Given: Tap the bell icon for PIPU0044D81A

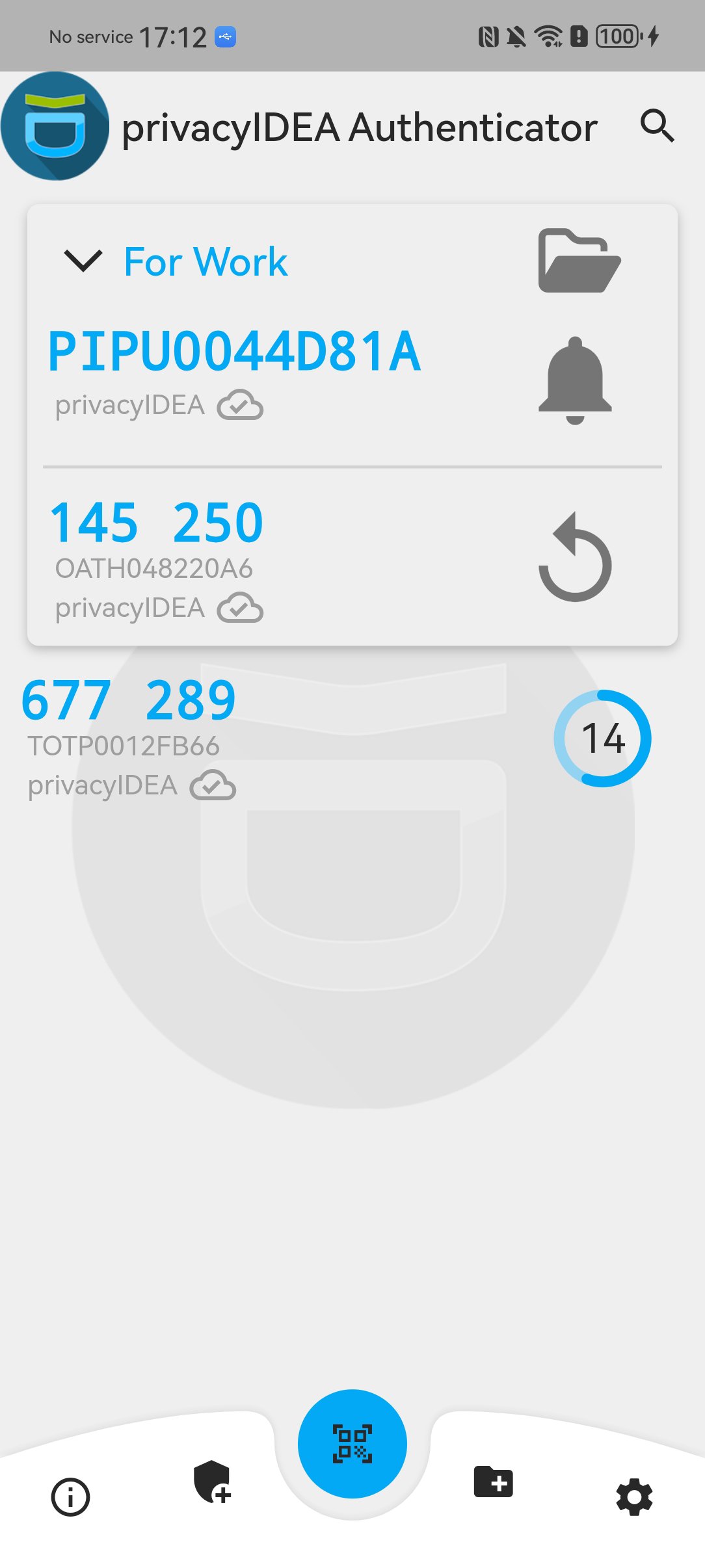Looking at the screenshot, I should click(x=575, y=380).
